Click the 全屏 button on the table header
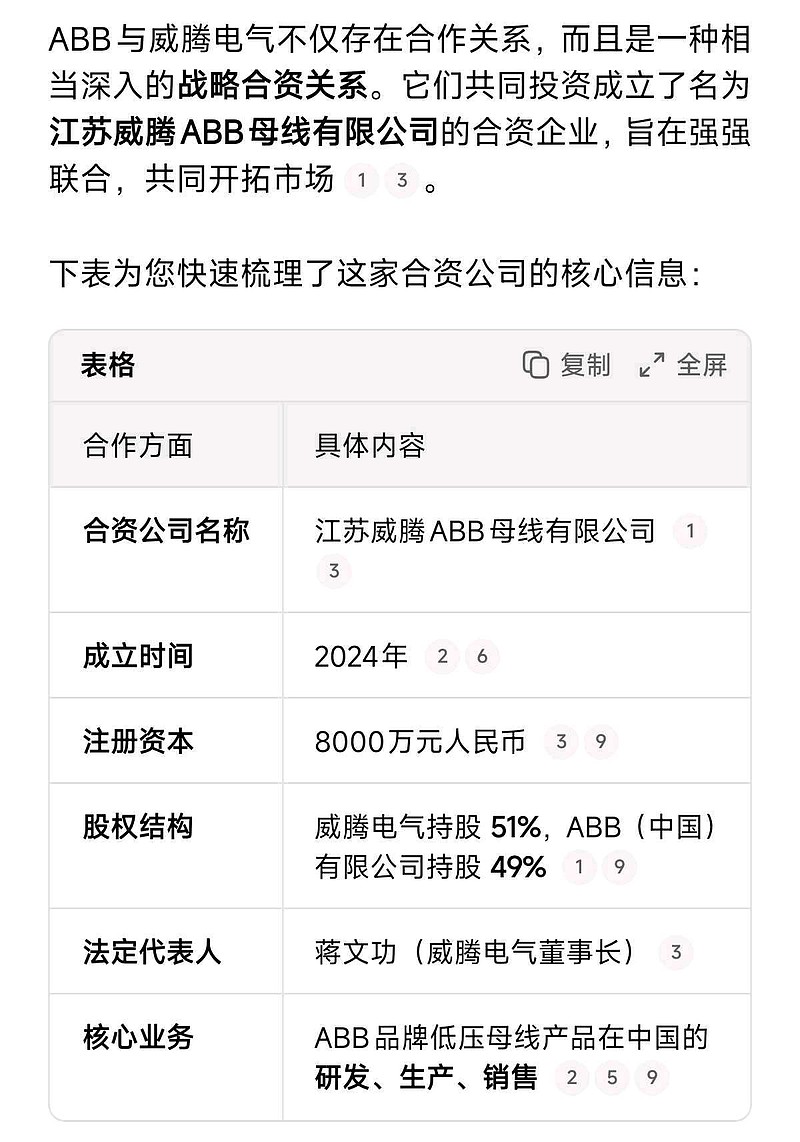Viewport: 800px width, 1142px height. (x=701, y=366)
